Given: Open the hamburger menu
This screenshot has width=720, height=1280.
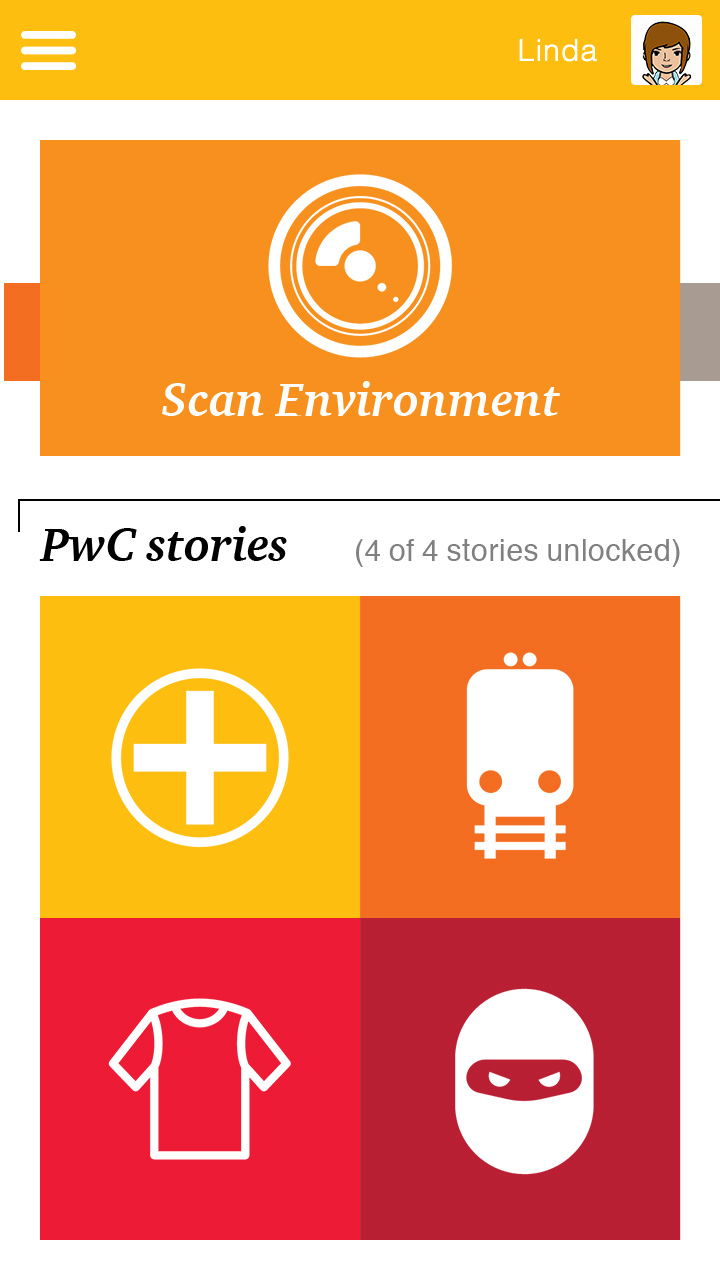Looking at the screenshot, I should (48, 50).
